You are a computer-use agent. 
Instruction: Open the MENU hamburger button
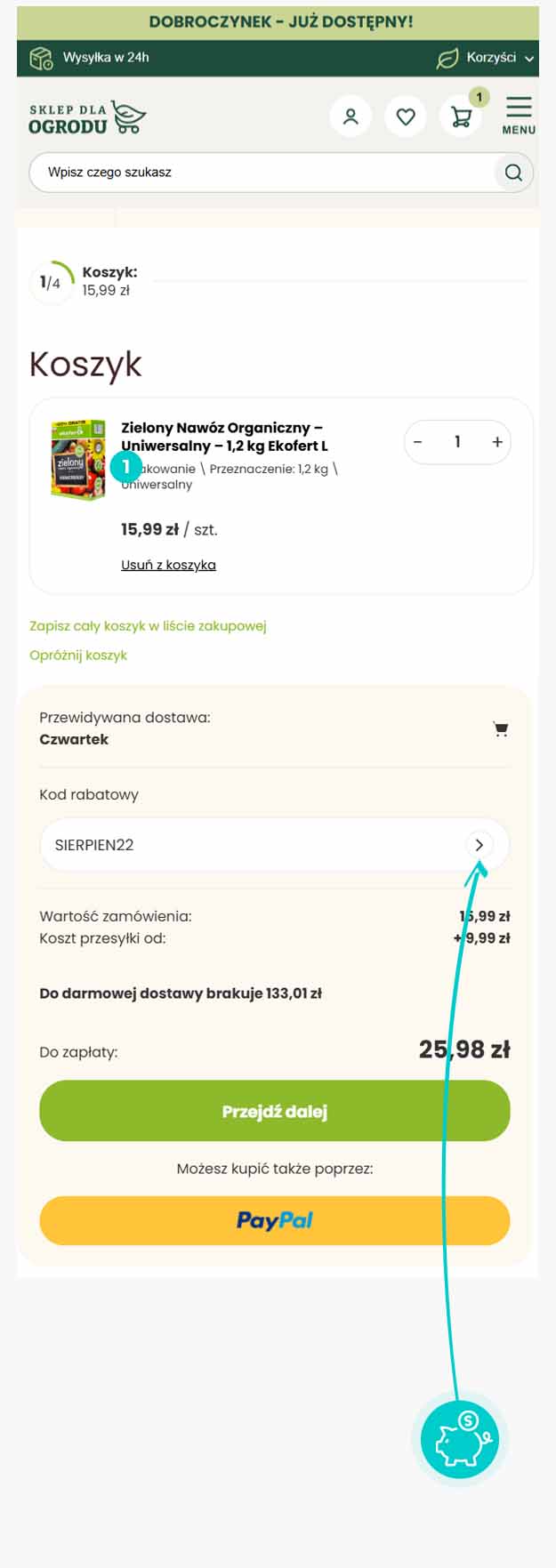pyautogui.click(x=519, y=115)
